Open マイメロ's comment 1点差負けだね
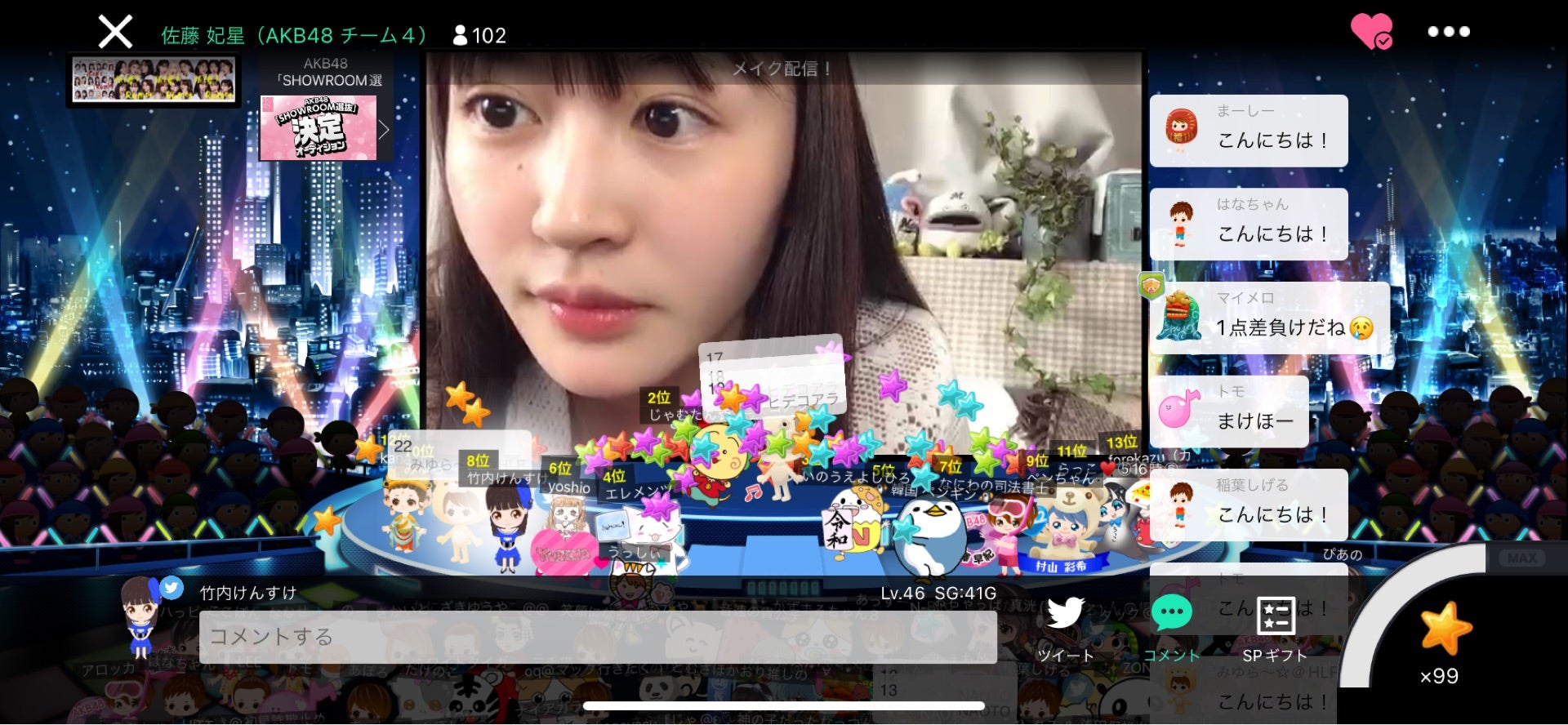Image resolution: width=1568 pixels, height=725 pixels. (1270, 318)
